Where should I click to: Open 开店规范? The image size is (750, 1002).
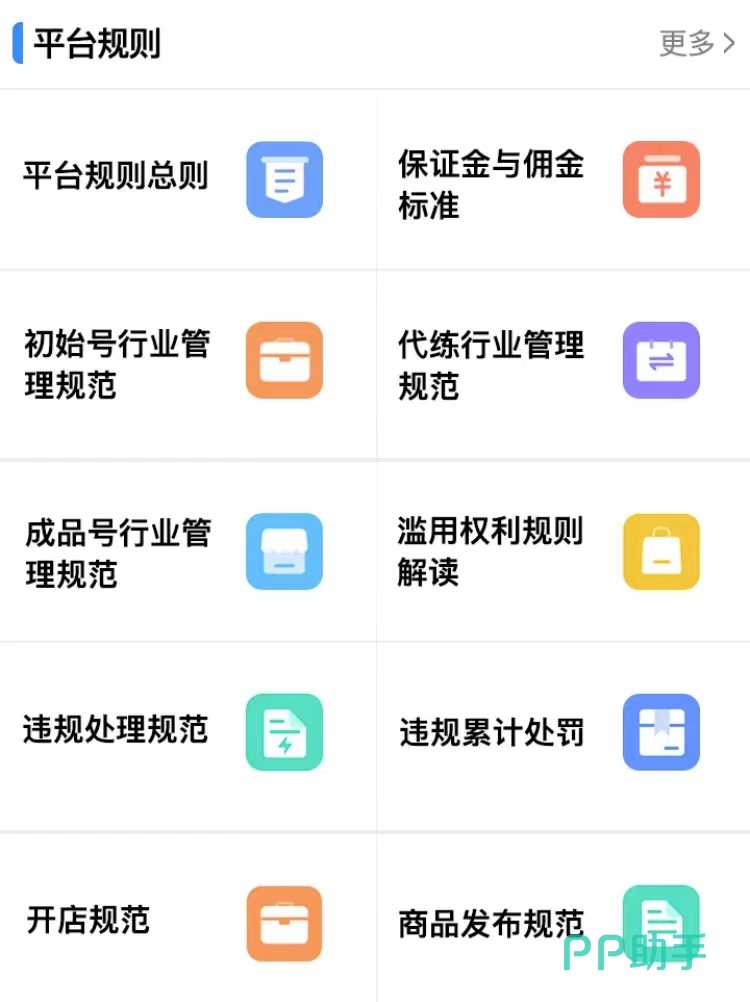89,920
